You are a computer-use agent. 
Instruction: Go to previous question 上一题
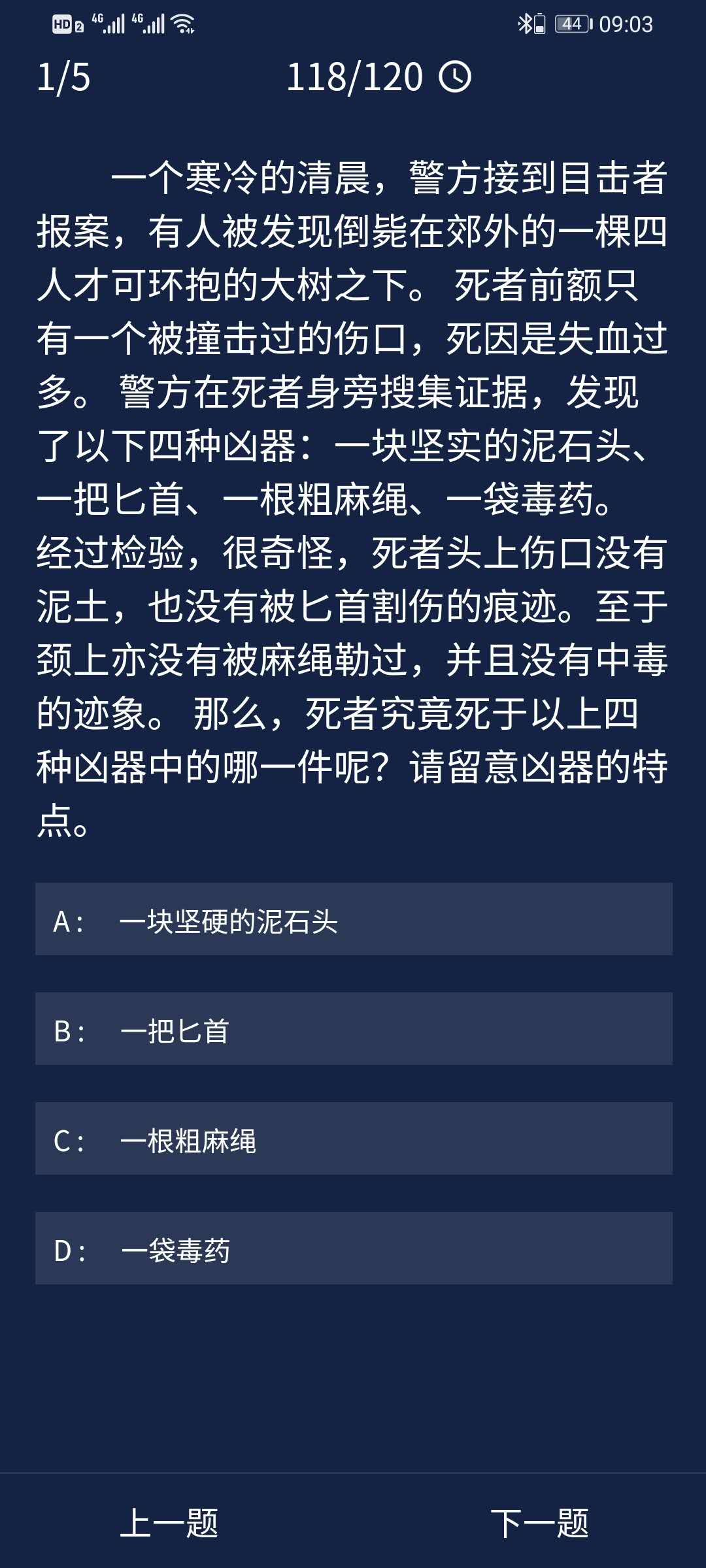click(169, 1523)
